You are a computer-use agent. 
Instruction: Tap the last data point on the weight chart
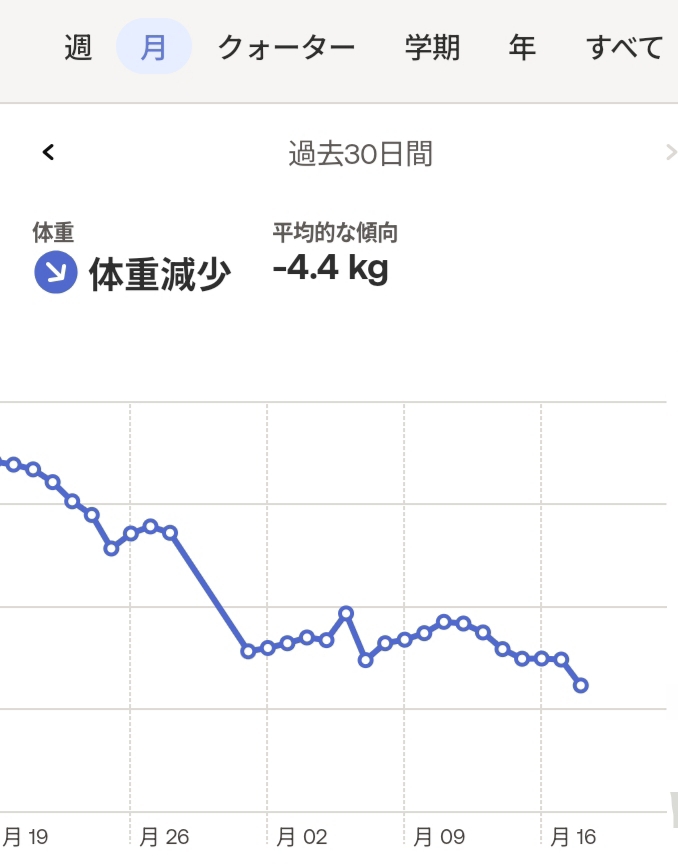pyautogui.click(x=581, y=685)
